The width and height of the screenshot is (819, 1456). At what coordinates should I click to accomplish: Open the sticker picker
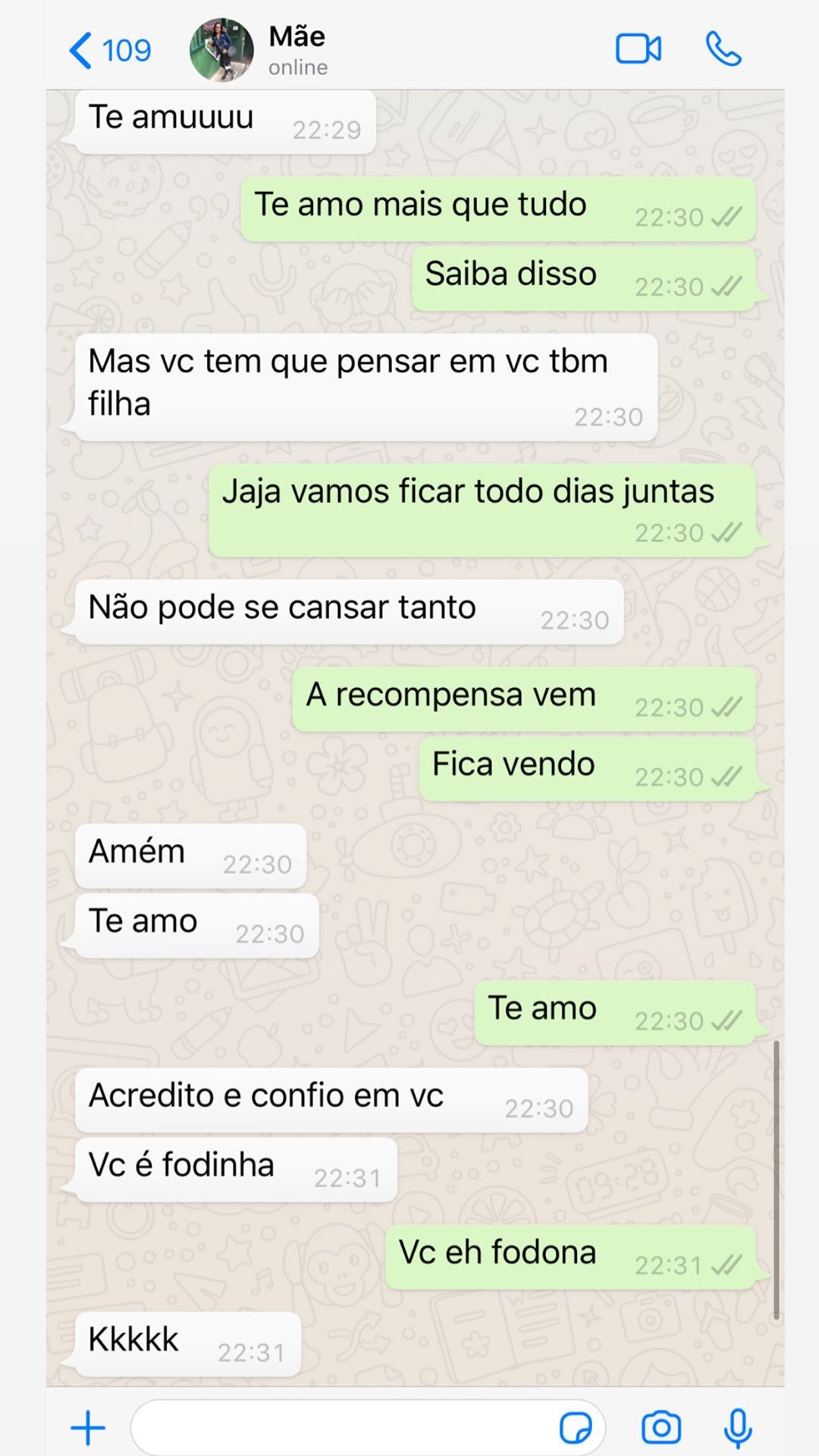pos(576,1428)
